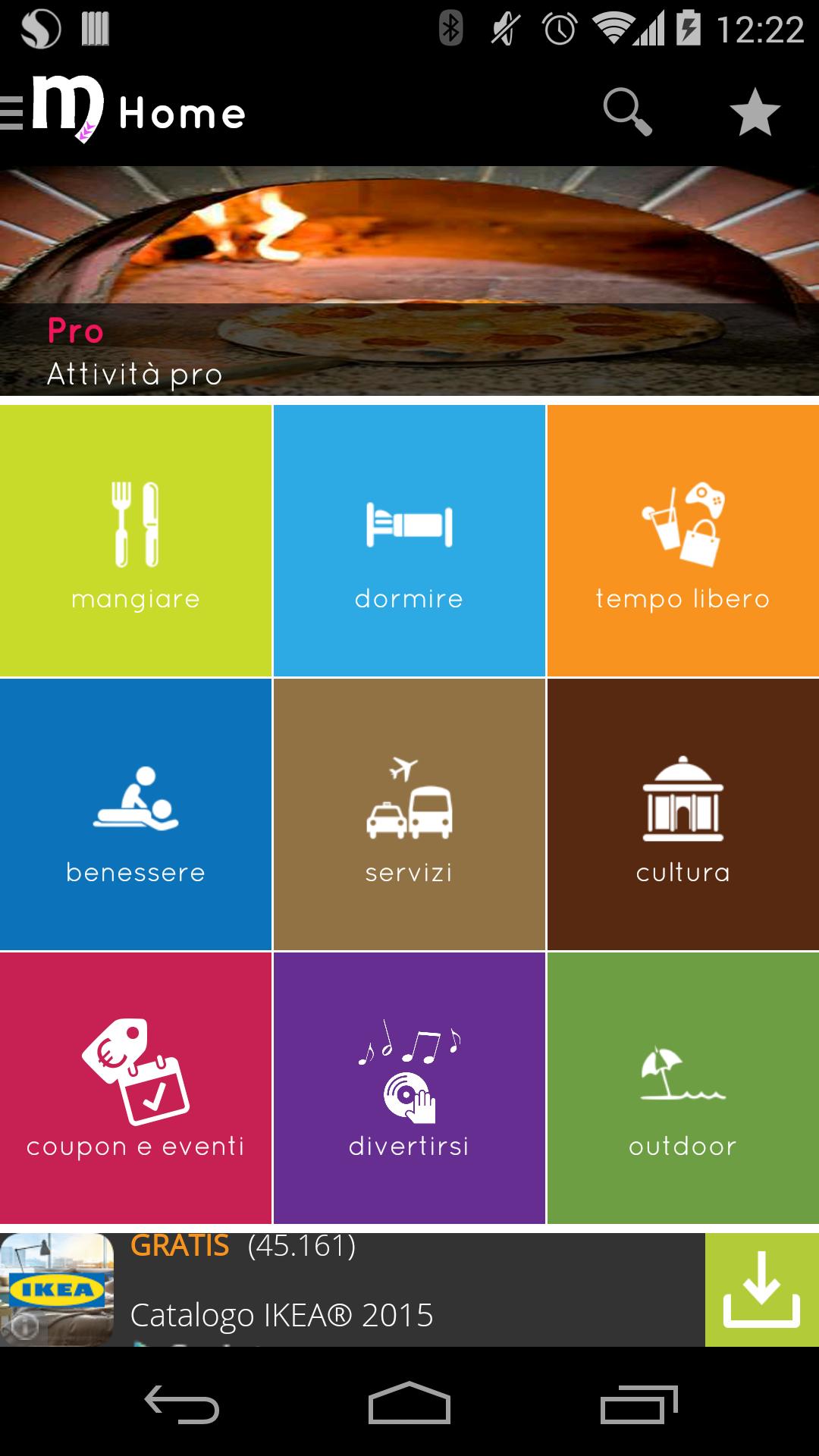Image resolution: width=819 pixels, height=1456 pixels.
Task: Select the mangiare category
Action: point(136,541)
